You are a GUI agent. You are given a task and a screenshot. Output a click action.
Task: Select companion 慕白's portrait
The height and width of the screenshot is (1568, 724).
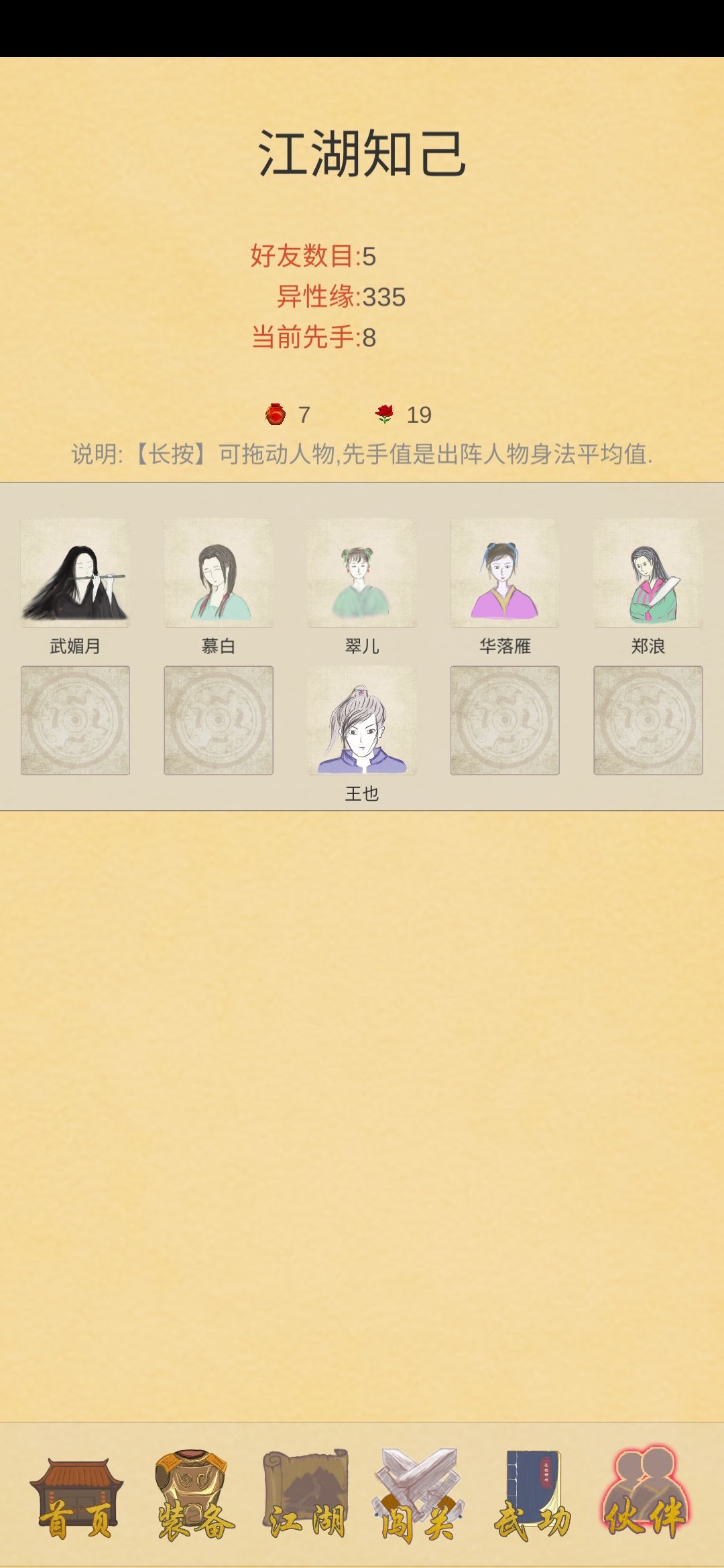(218, 575)
